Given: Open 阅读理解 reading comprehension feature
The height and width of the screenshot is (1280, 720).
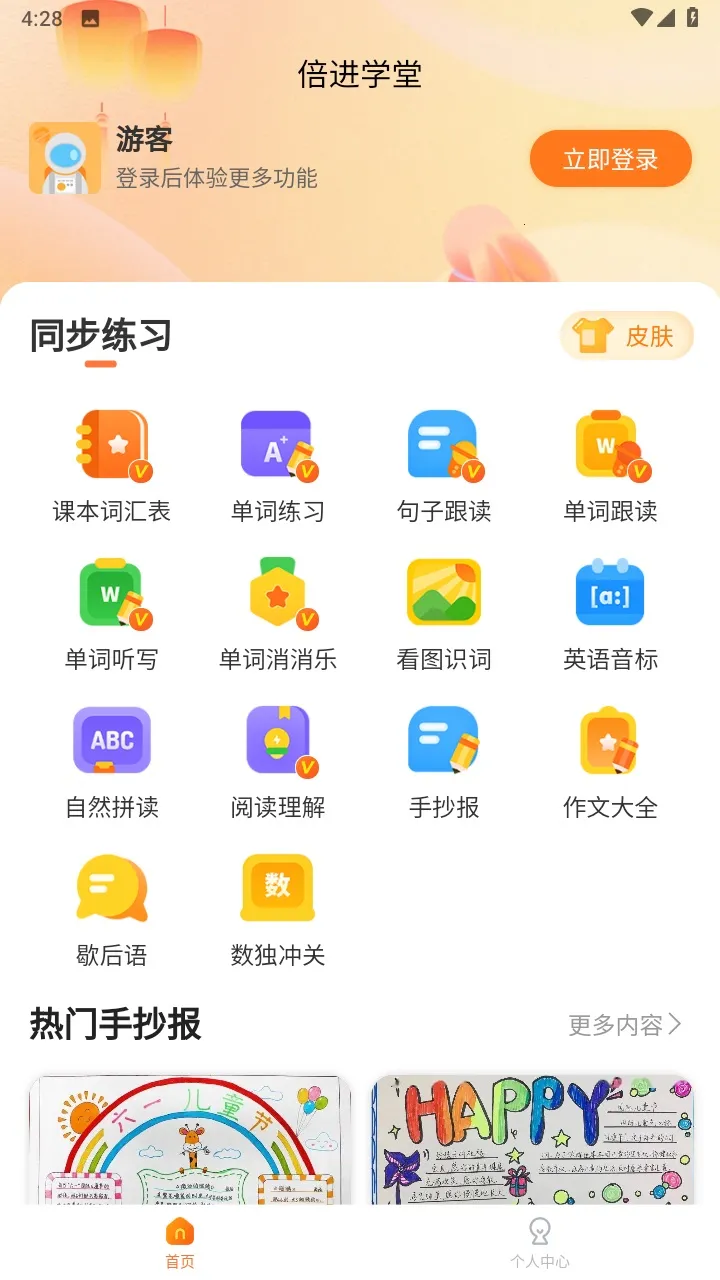Looking at the screenshot, I should tap(277, 739).
